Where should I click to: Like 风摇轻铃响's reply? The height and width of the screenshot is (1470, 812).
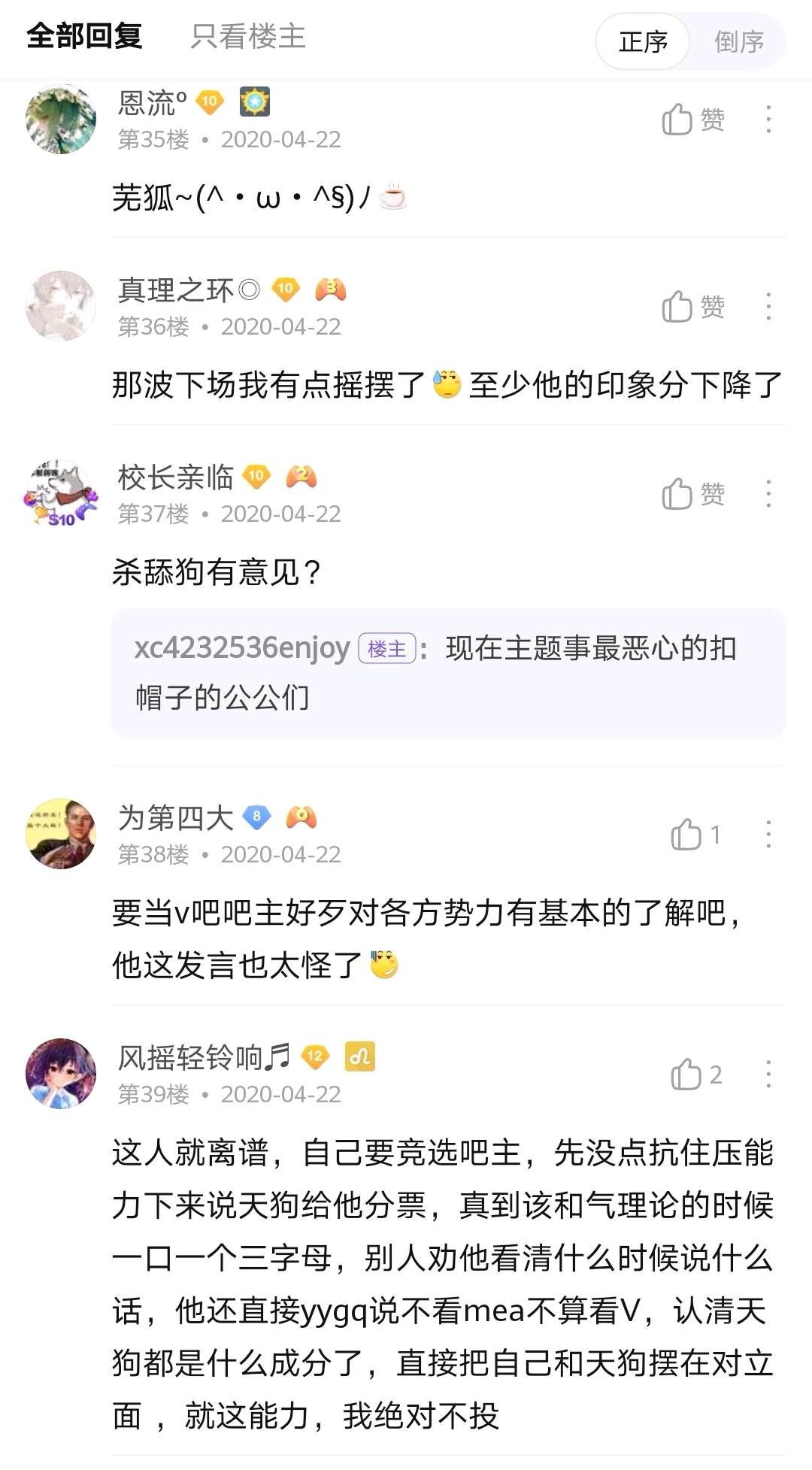pos(695,1074)
